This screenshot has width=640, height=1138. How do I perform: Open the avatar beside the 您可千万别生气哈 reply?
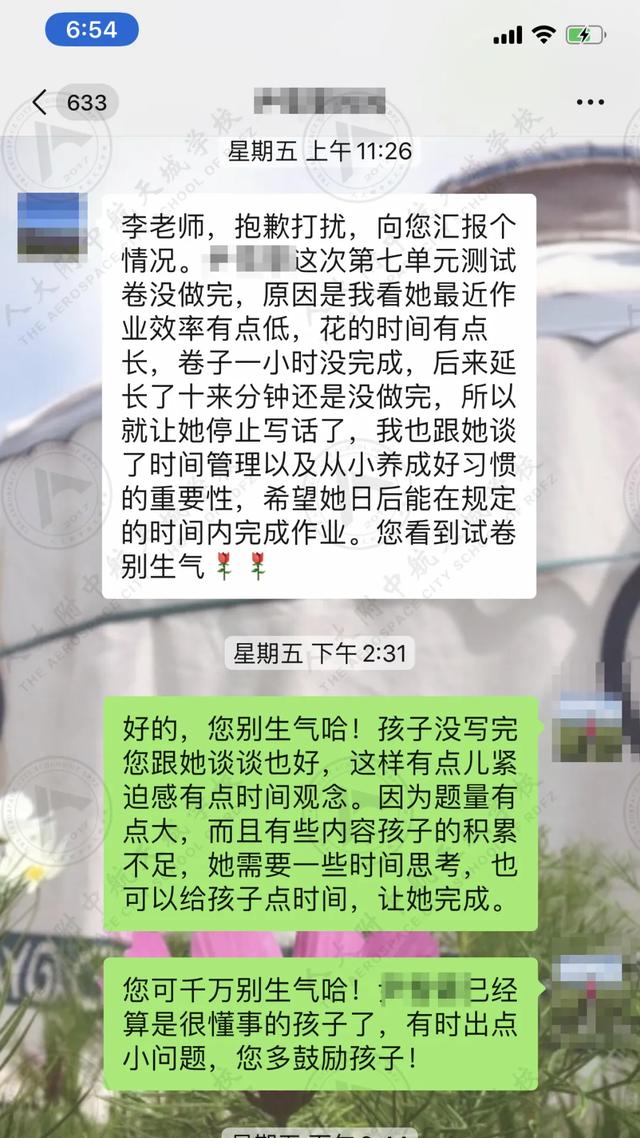click(589, 987)
